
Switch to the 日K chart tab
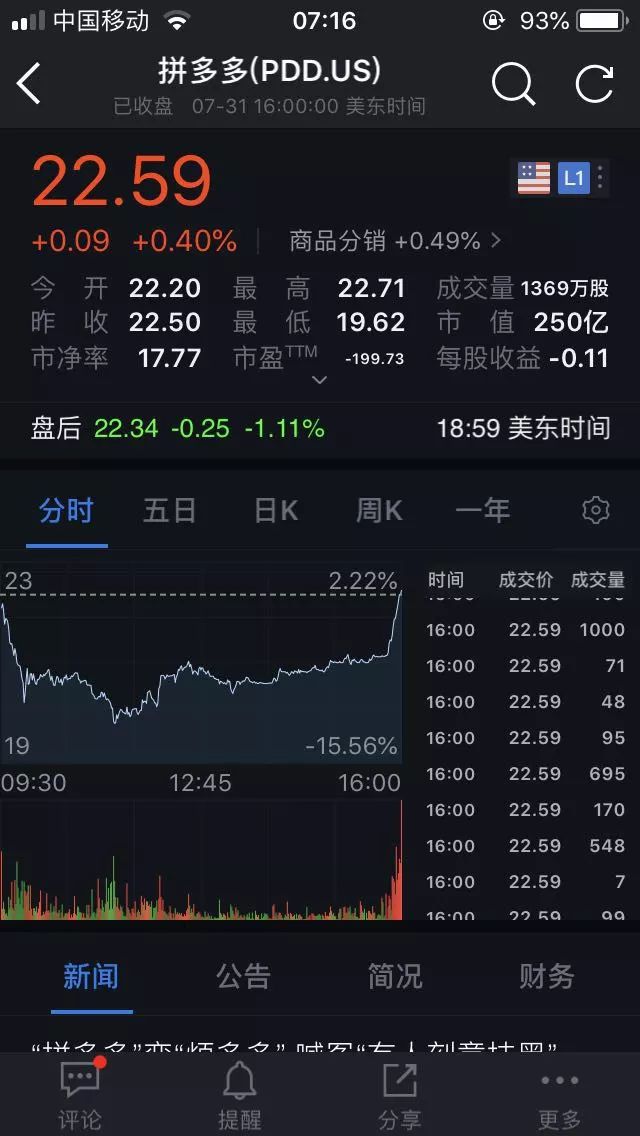tap(275, 511)
